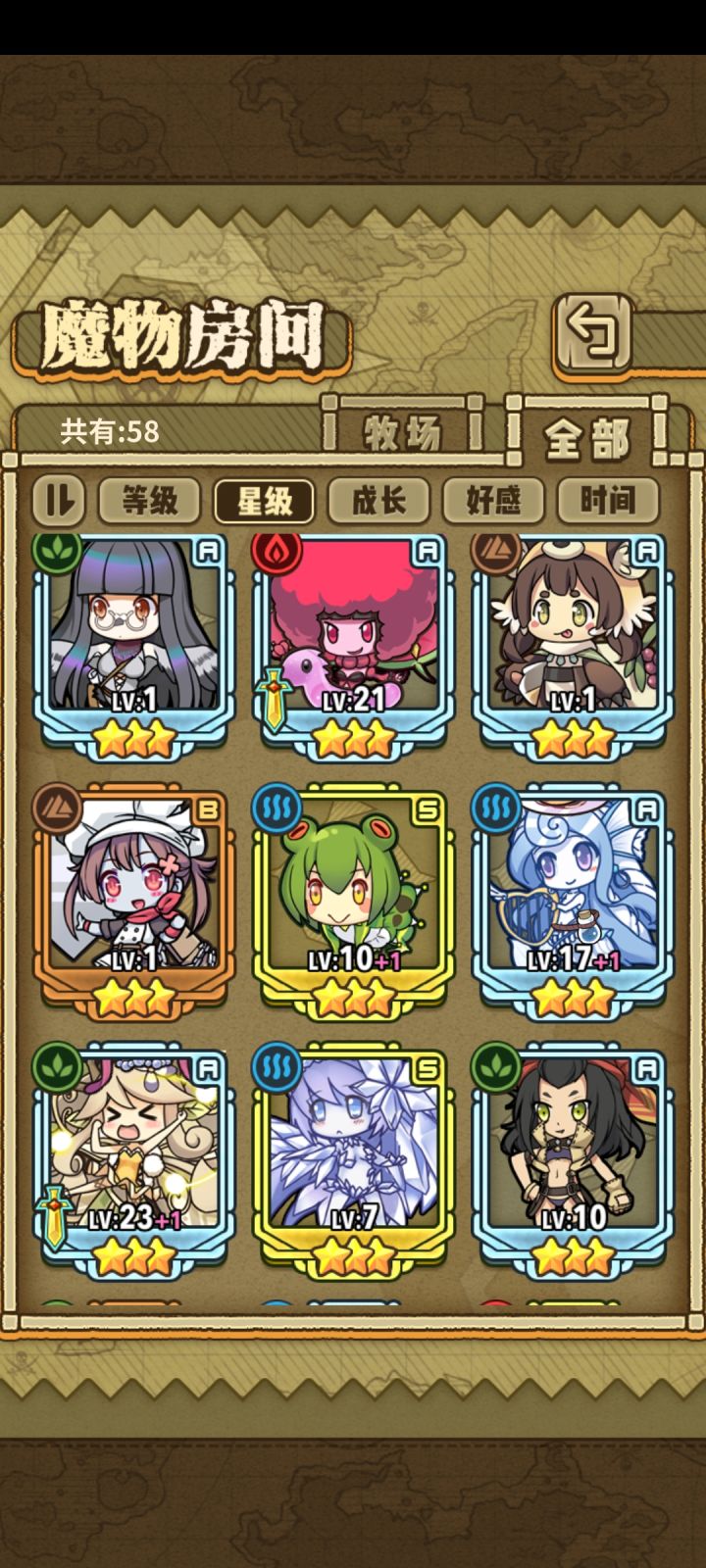
Task: Click the water element icon on LV:17 mermaid card
Action: pos(493,806)
